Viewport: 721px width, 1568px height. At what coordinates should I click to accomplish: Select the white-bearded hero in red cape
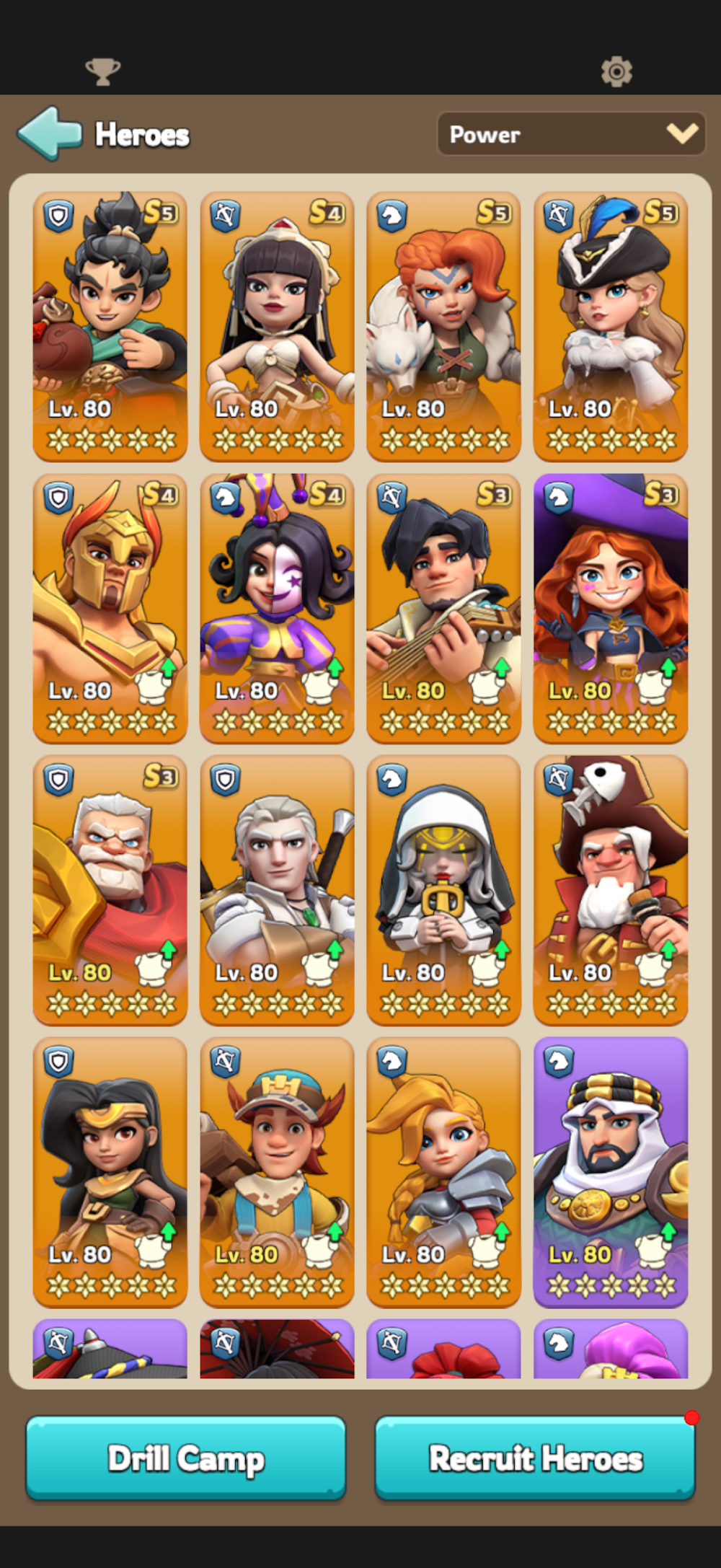point(110,890)
